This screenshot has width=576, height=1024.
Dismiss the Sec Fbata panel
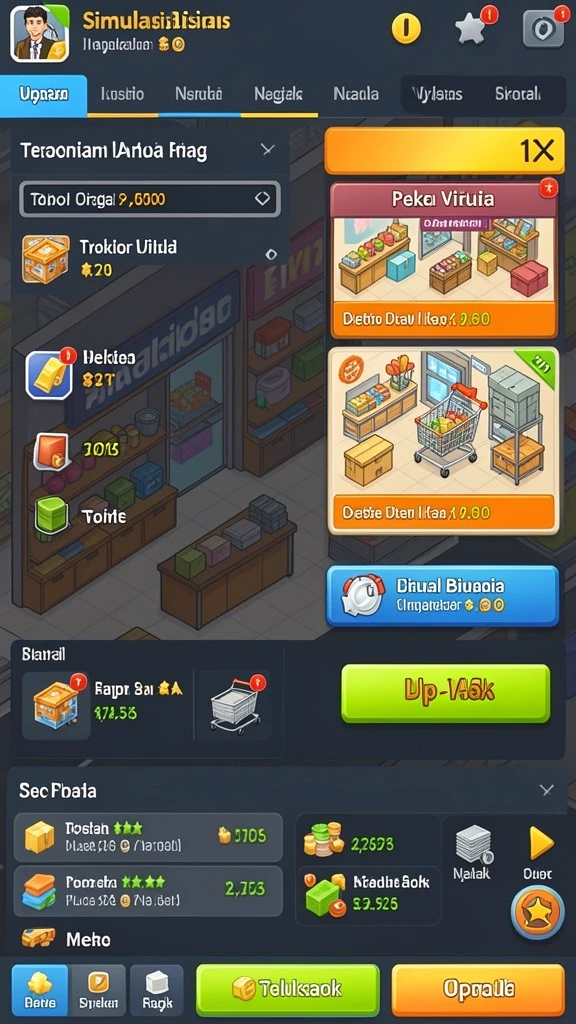pyautogui.click(x=547, y=790)
